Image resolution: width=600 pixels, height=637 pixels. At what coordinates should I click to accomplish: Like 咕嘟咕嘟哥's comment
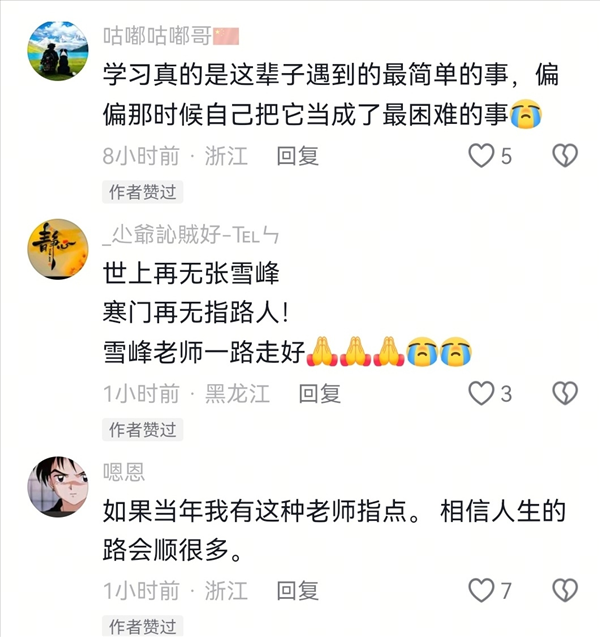482,155
